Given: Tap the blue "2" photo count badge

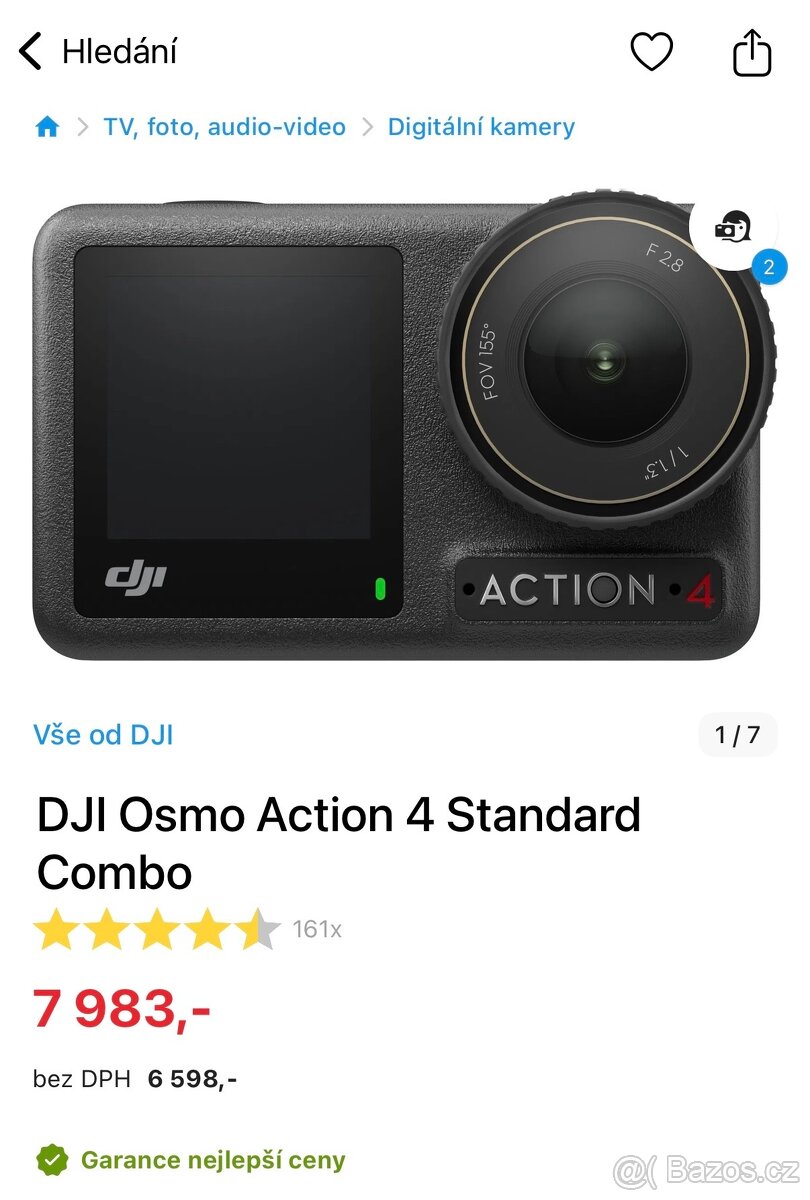Looking at the screenshot, I should (766, 267).
